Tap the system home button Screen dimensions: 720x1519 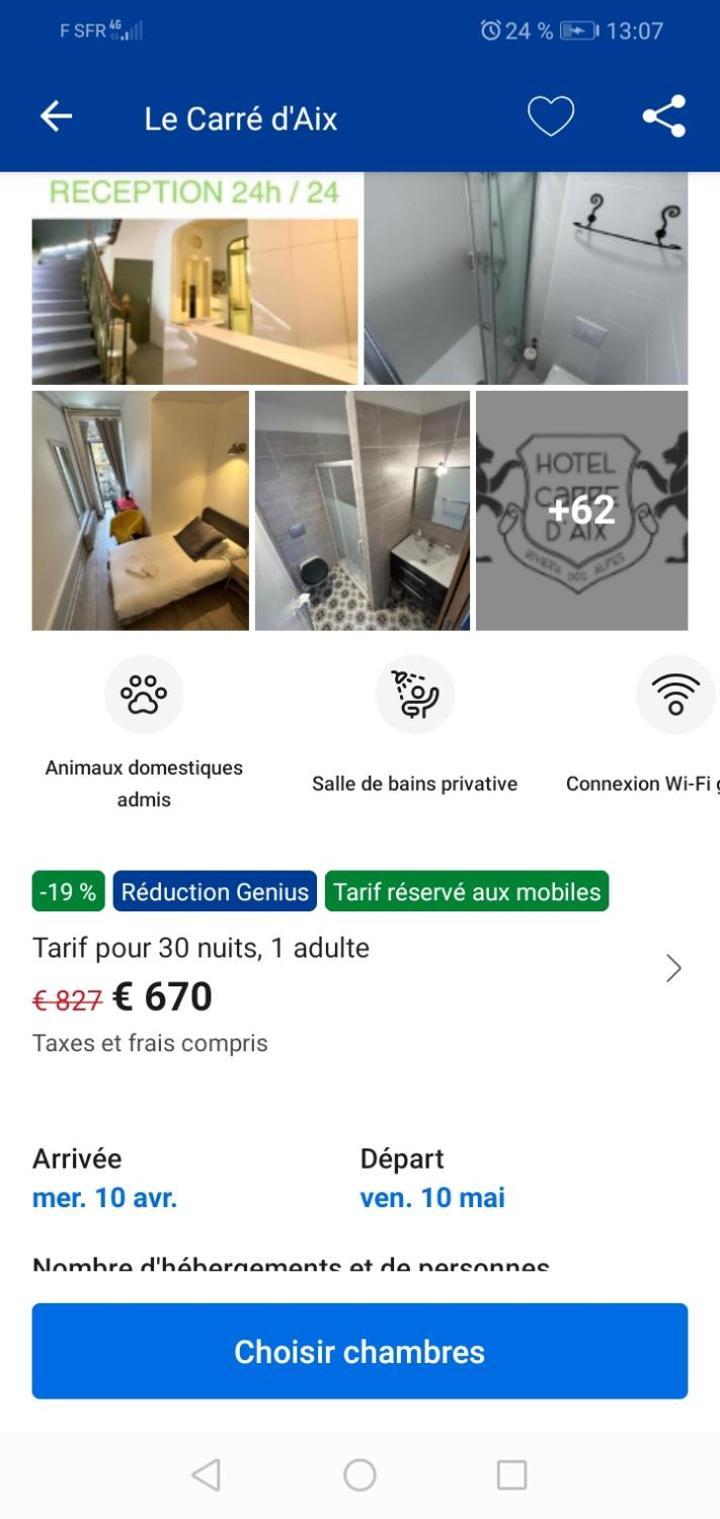pyautogui.click(x=360, y=1474)
